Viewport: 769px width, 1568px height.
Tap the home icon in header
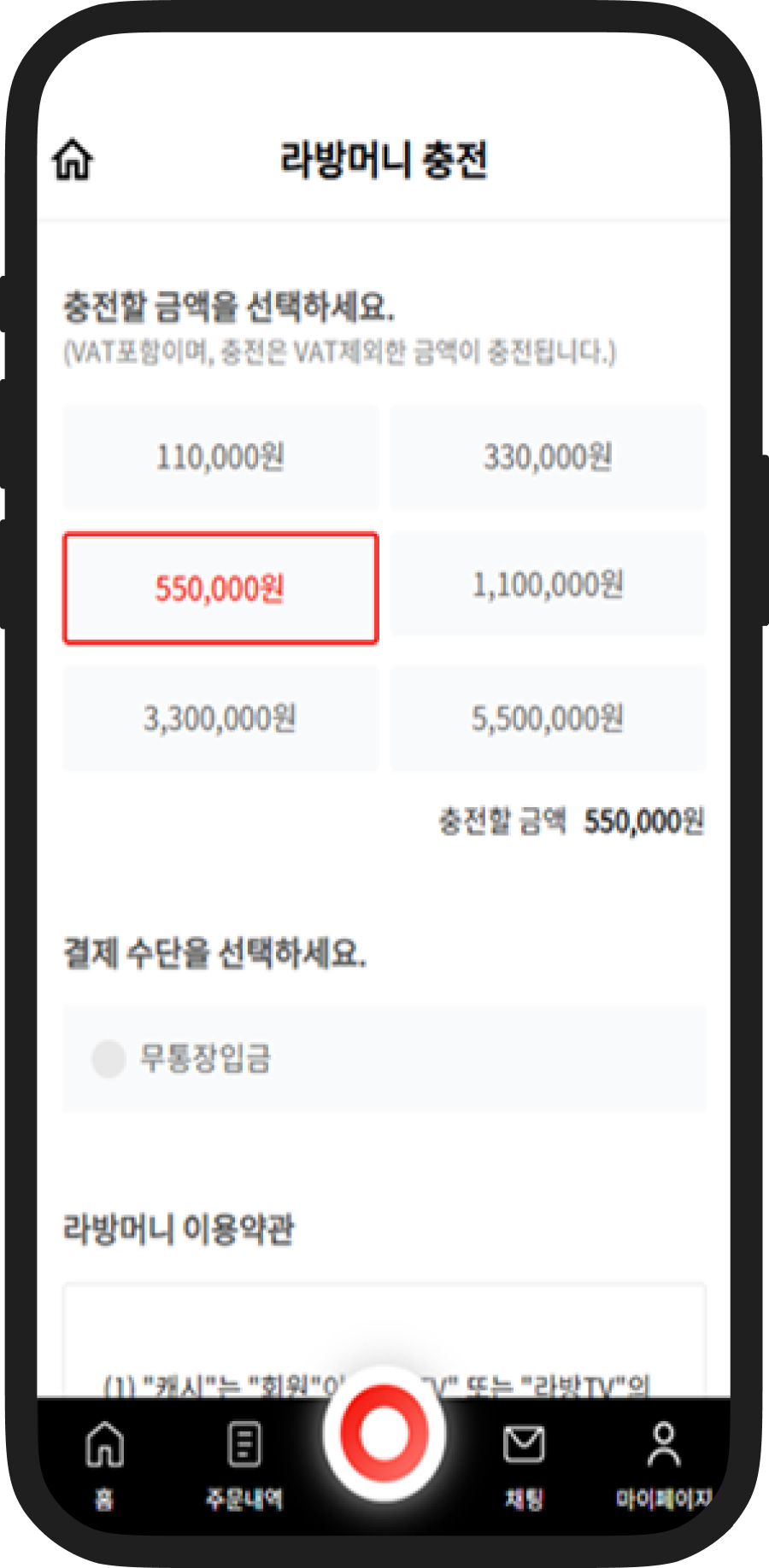(73, 160)
